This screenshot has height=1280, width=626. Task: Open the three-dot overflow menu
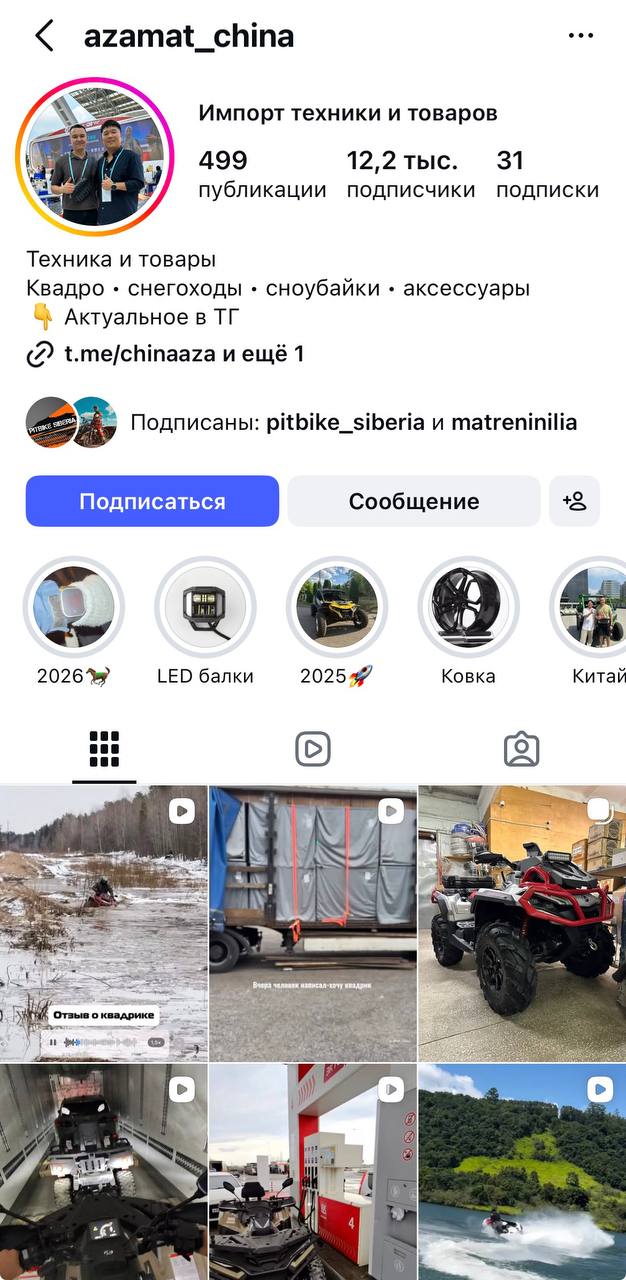pos(580,36)
